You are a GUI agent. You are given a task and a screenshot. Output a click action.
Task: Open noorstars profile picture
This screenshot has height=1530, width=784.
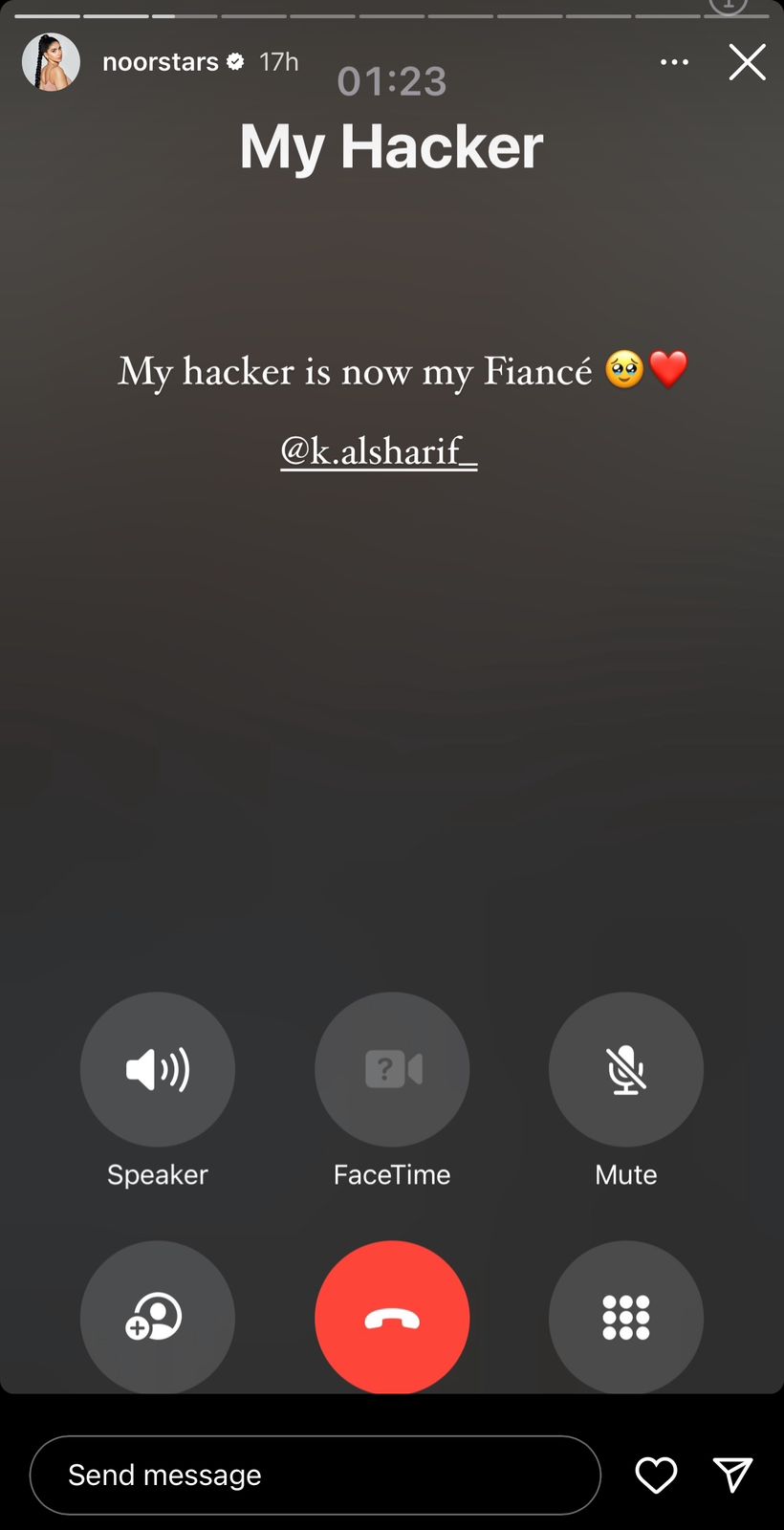coord(51,62)
